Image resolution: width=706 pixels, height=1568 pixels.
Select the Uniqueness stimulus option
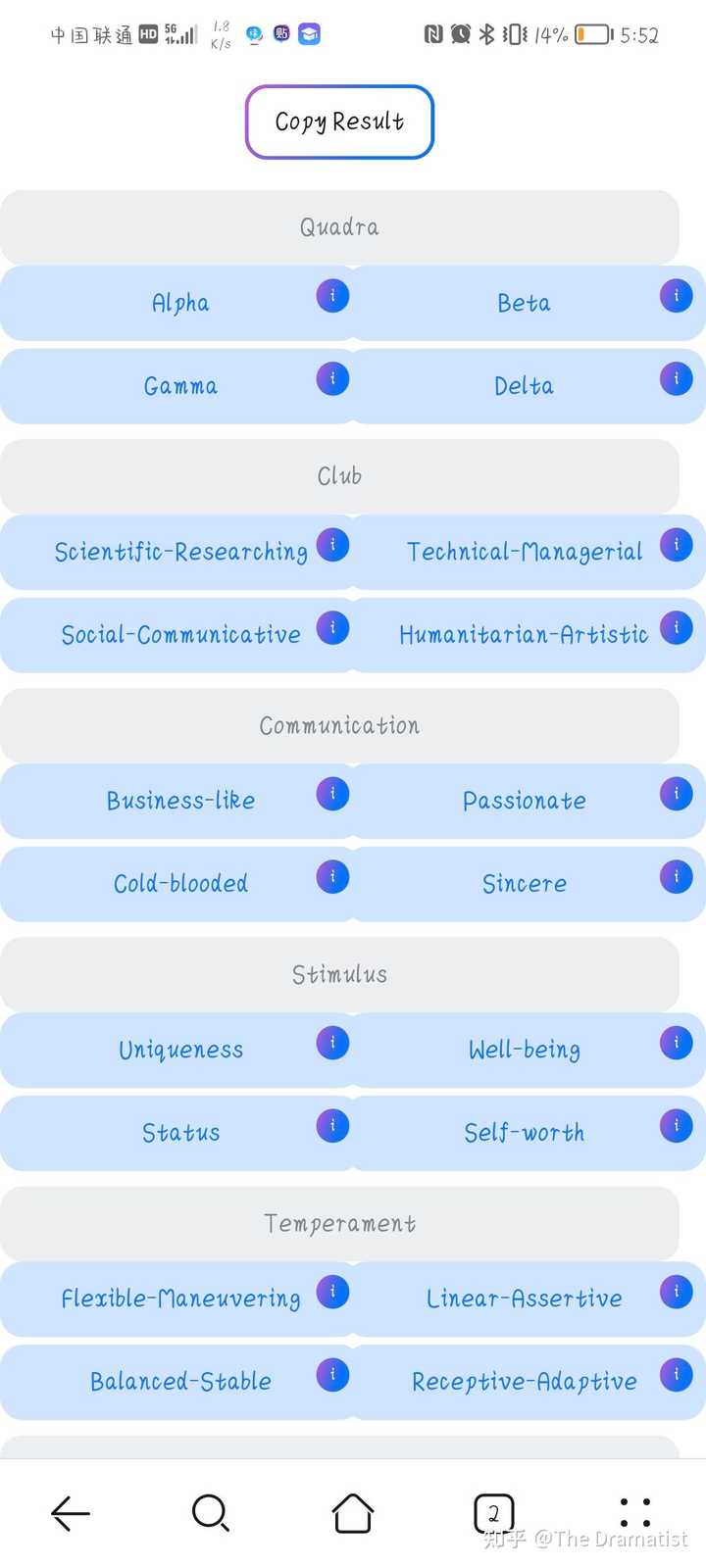tap(180, 1050)
